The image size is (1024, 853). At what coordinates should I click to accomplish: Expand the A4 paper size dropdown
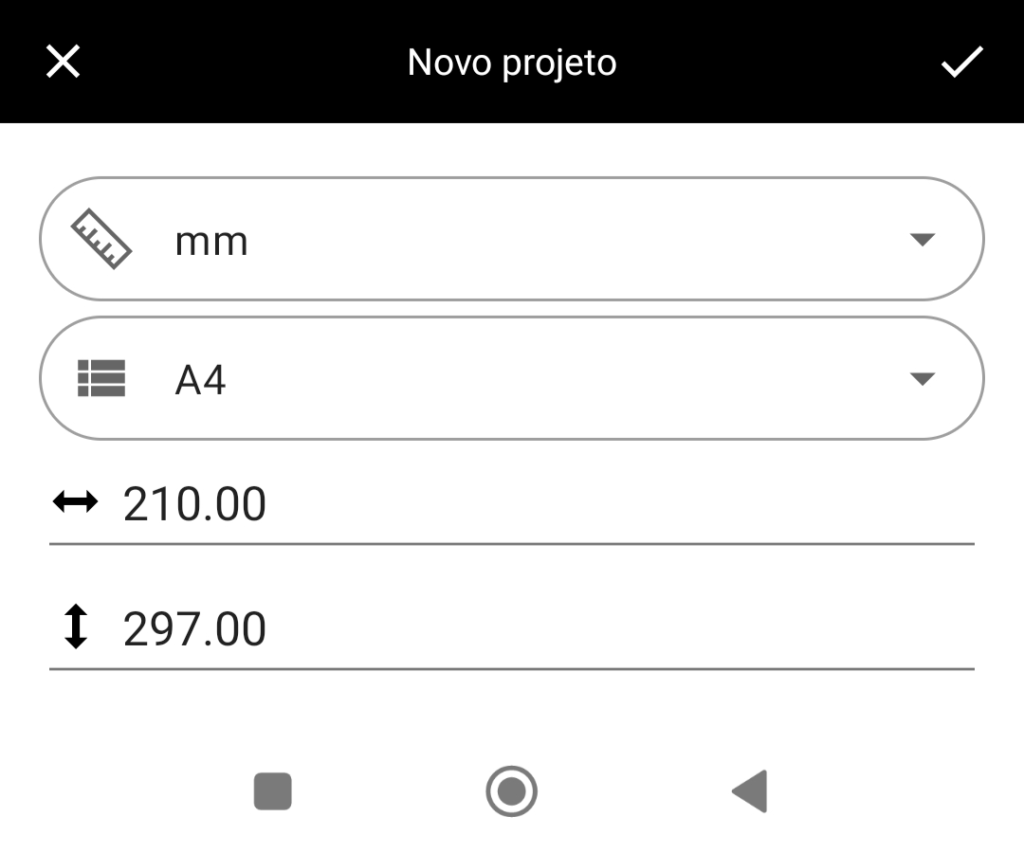pyautogui.click(x=511, y=379)
